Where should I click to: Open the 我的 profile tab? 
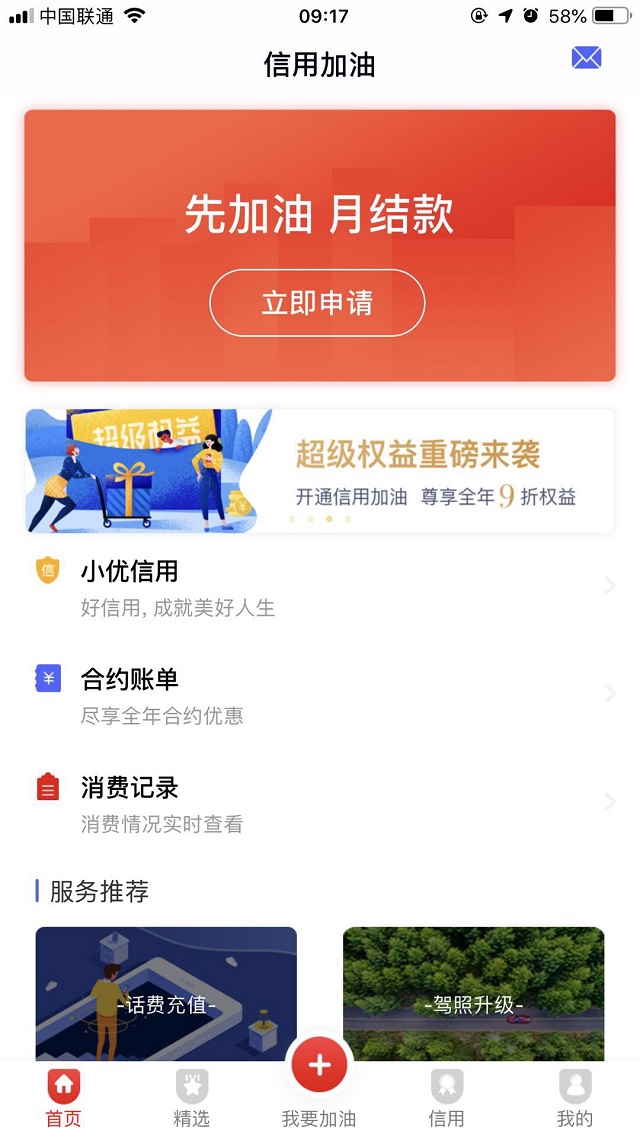[575, 1097]
